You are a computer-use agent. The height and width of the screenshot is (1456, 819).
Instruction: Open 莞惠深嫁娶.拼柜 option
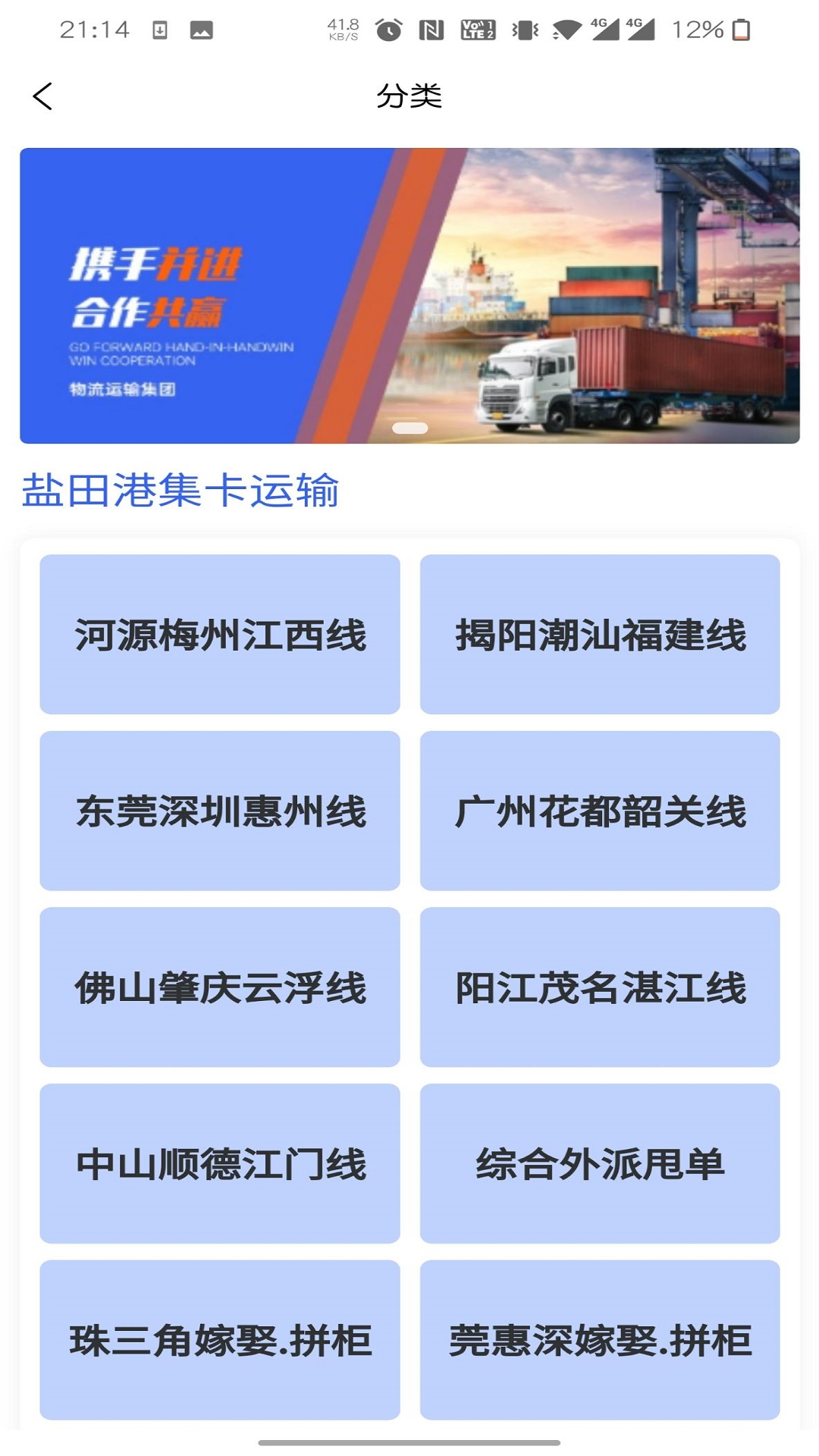pyautogui.click(x=600, y=1340)
